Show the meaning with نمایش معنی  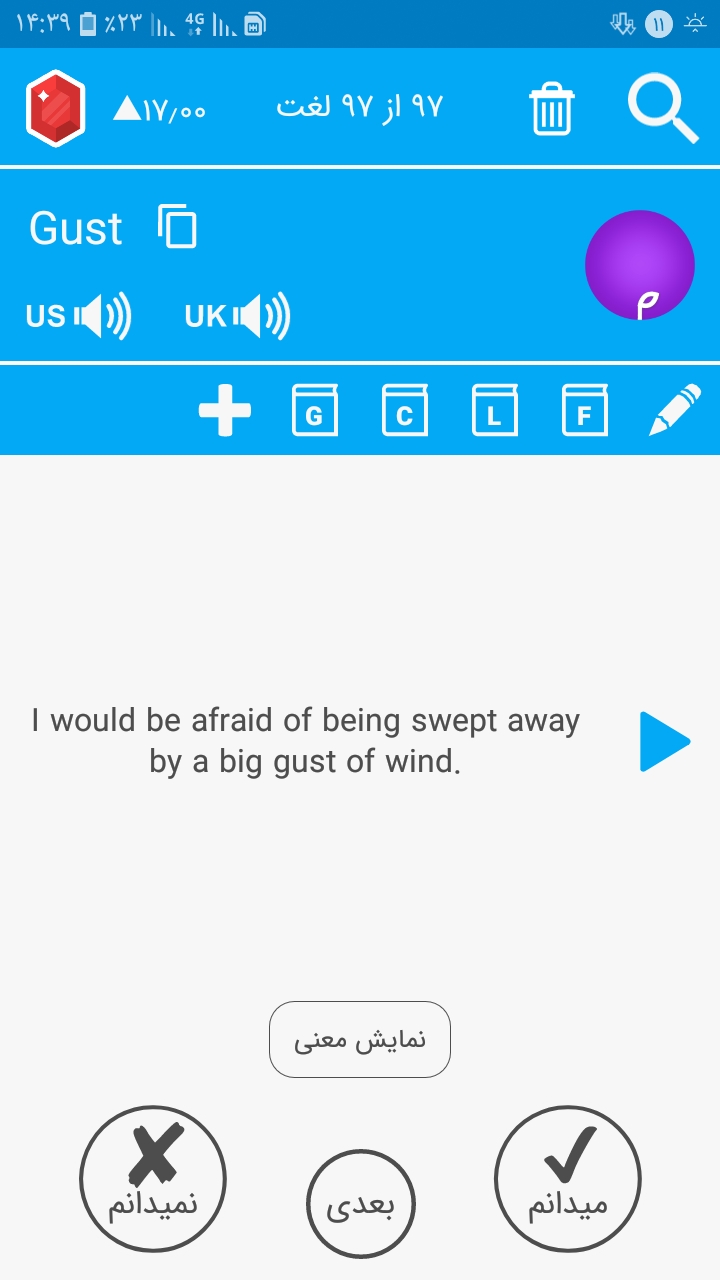click(360, 1039)
